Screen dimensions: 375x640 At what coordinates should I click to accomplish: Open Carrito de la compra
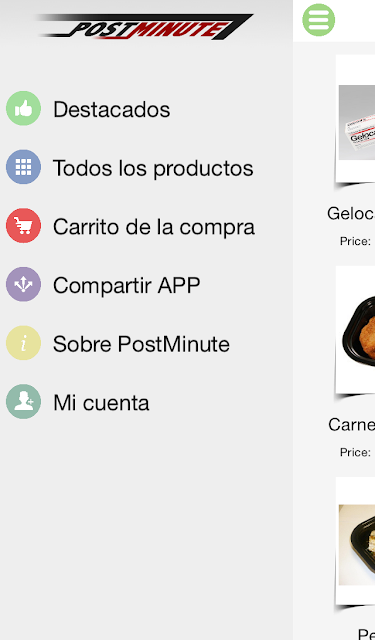[x=131, y=226]
